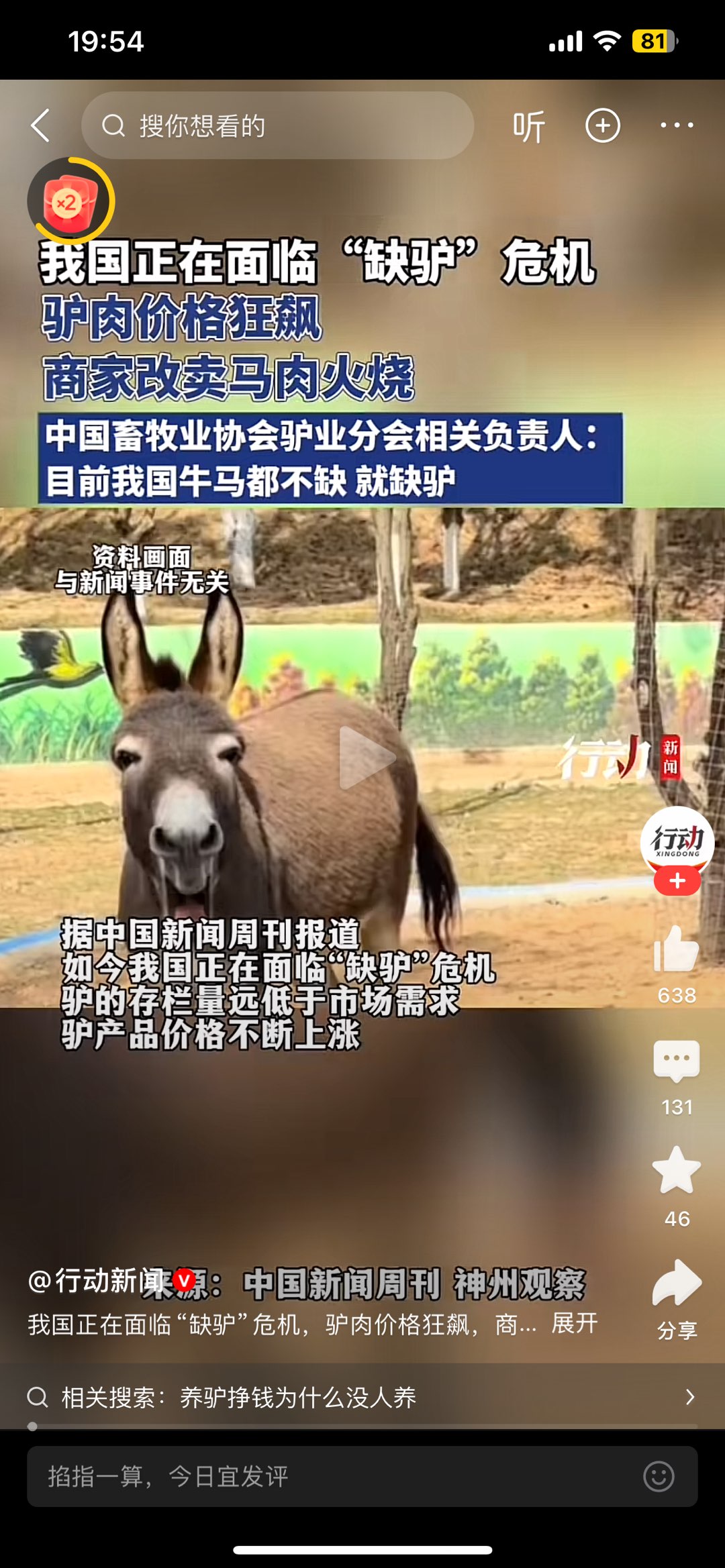Tap the video progress bar
Viewport: 725px width, 1568px height.
coord(362,1426)
